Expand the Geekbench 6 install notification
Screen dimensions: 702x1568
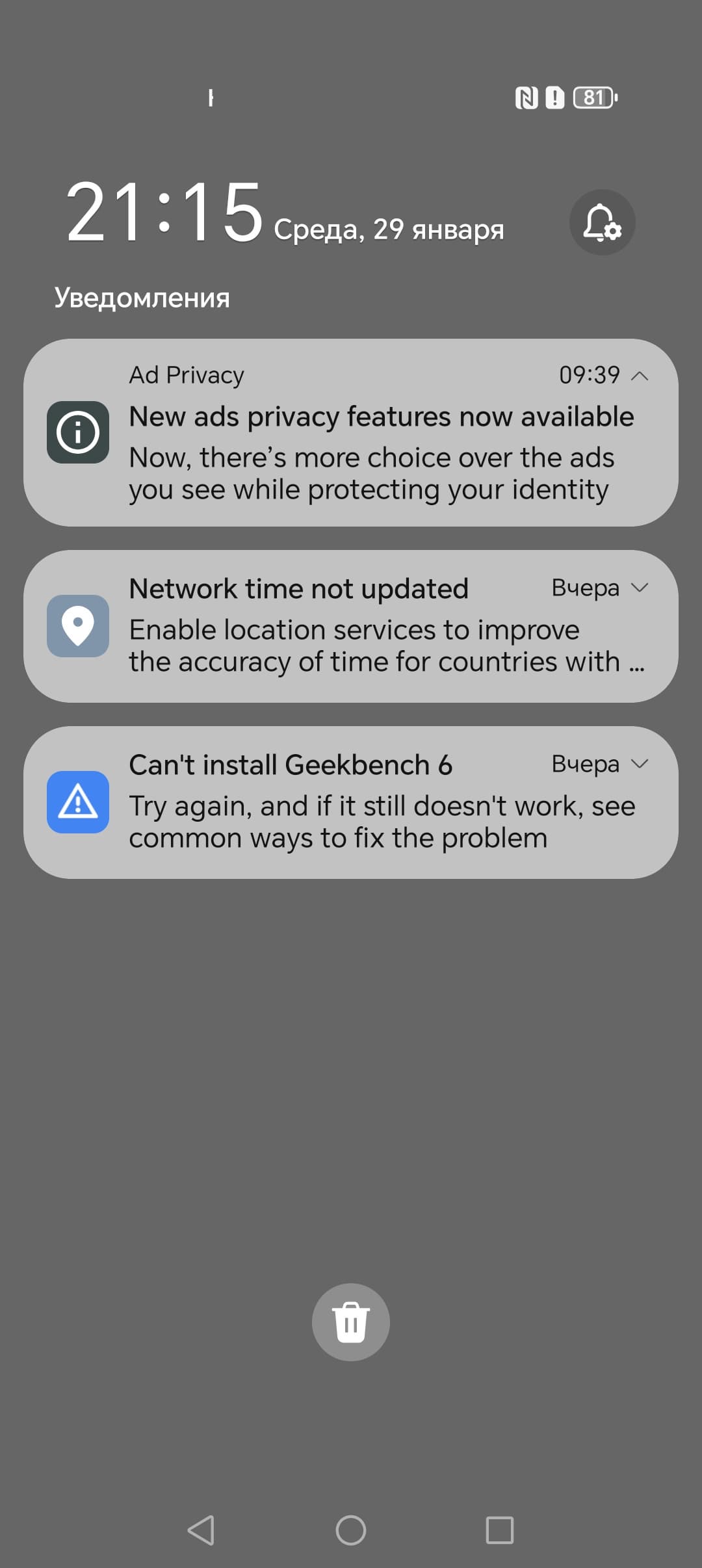pos(640,764)
